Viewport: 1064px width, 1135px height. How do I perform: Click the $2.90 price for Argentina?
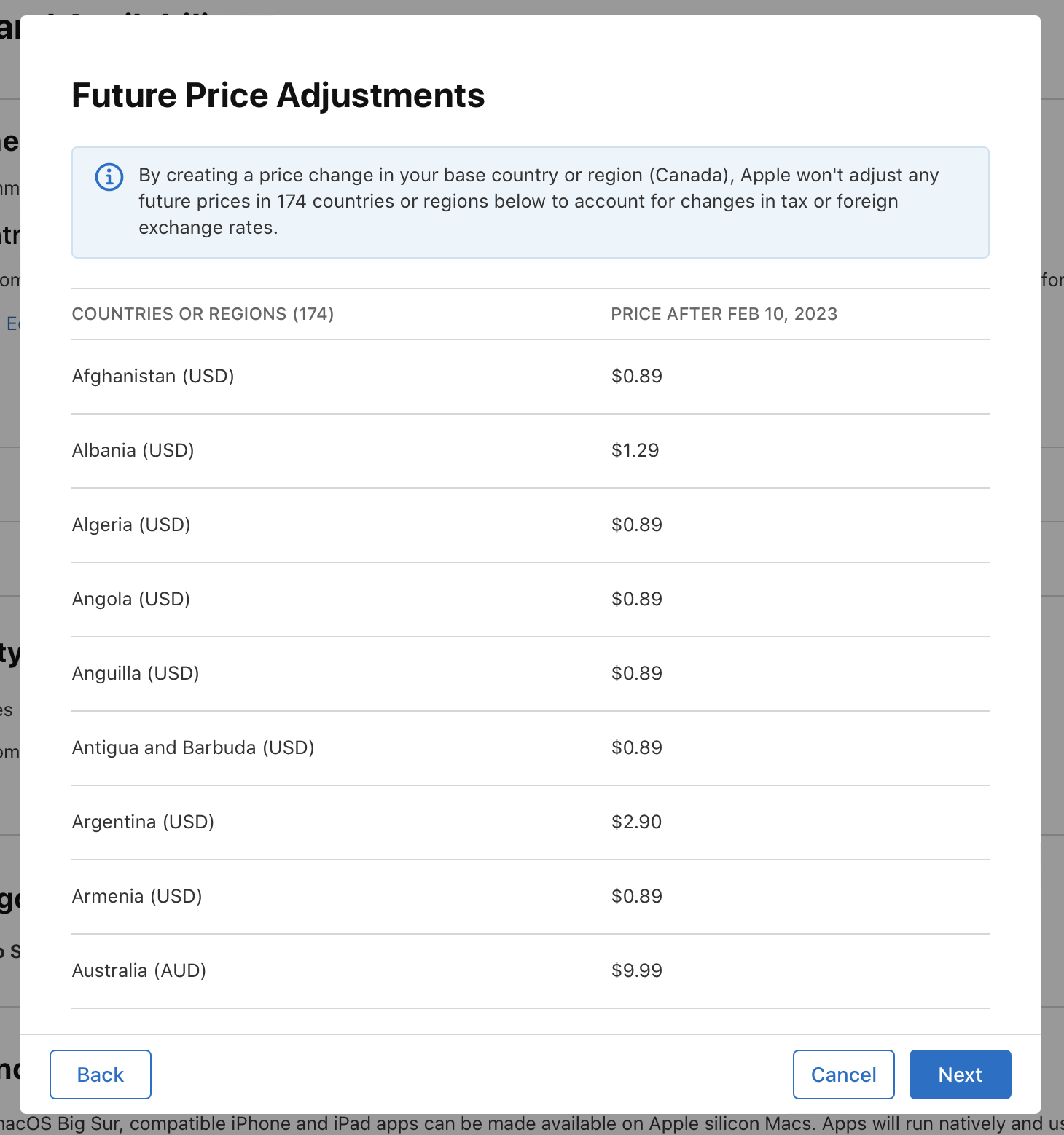[x=636, y=822]
